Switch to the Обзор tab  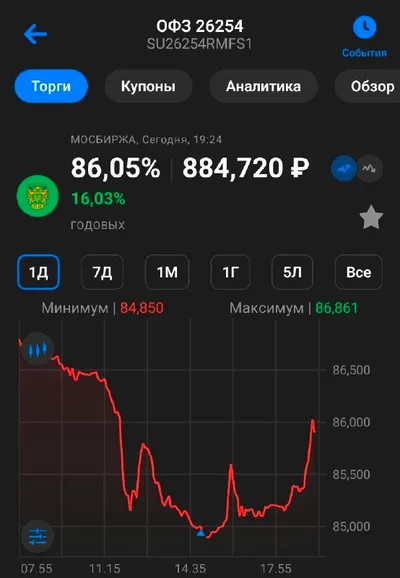pos(369,86)
